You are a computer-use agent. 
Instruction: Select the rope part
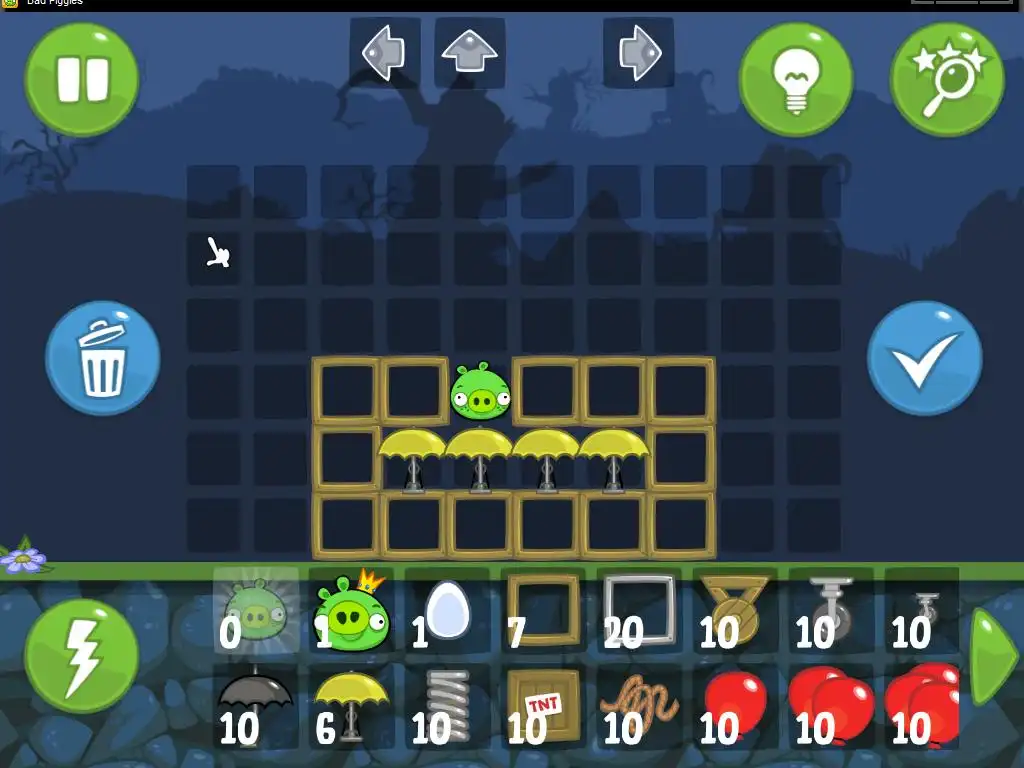coord(640,705)
